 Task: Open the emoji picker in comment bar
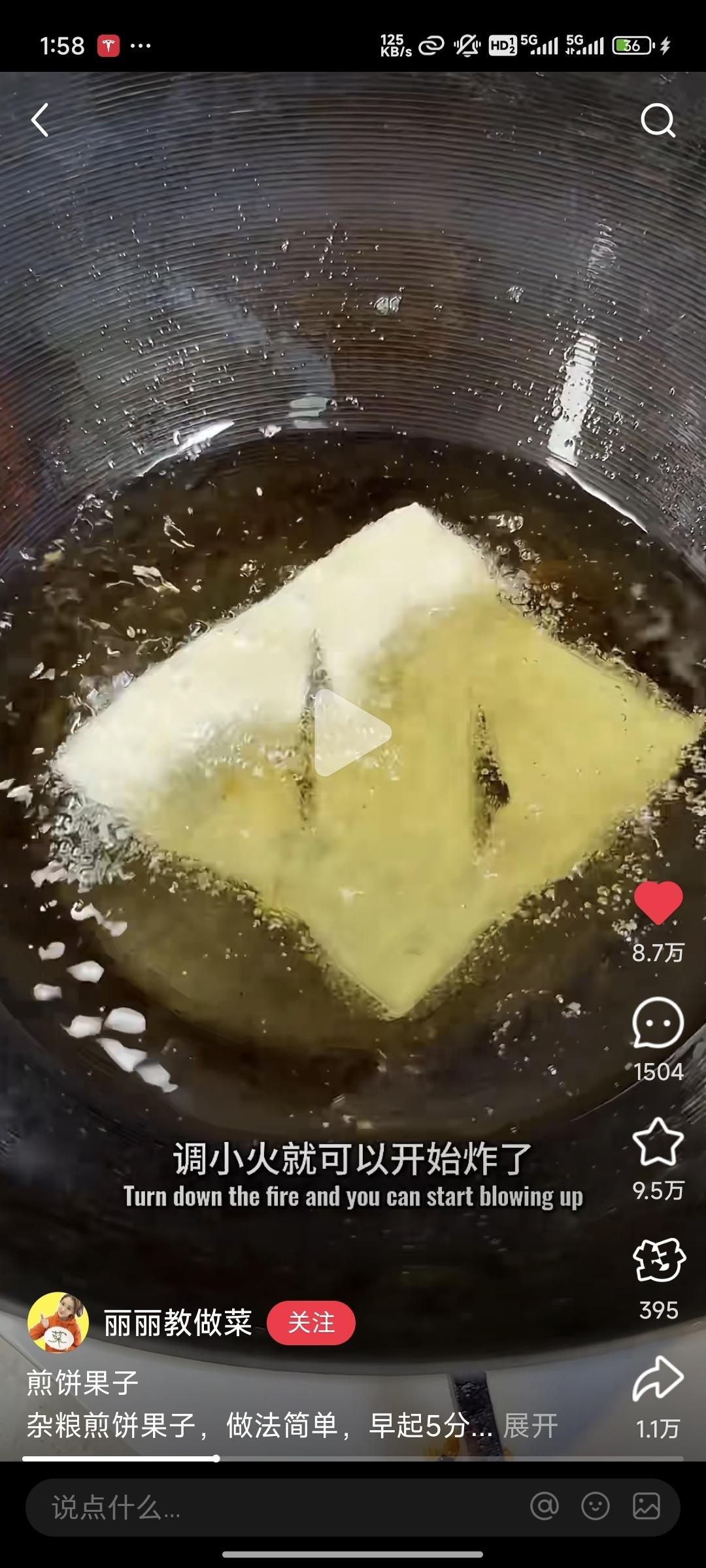click(595, 1507)
